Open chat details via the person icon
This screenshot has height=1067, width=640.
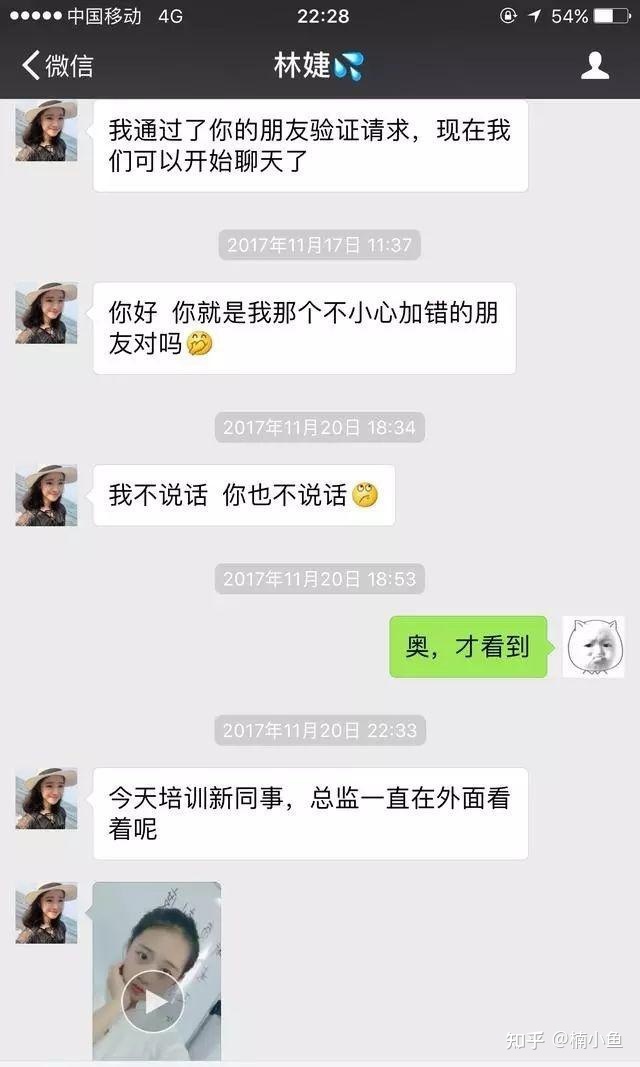595,66
